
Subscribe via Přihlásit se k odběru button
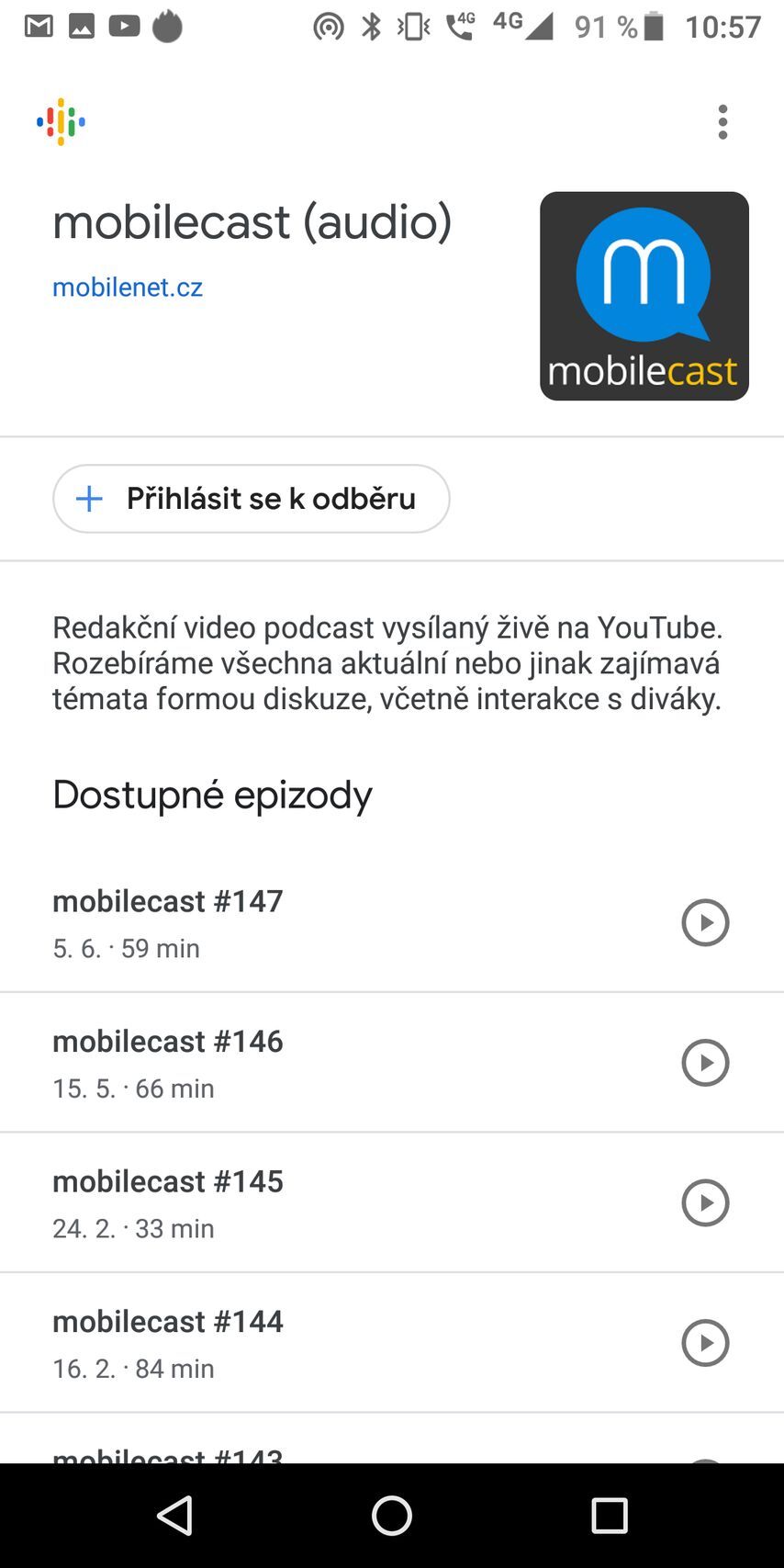(x=251, y=499)
